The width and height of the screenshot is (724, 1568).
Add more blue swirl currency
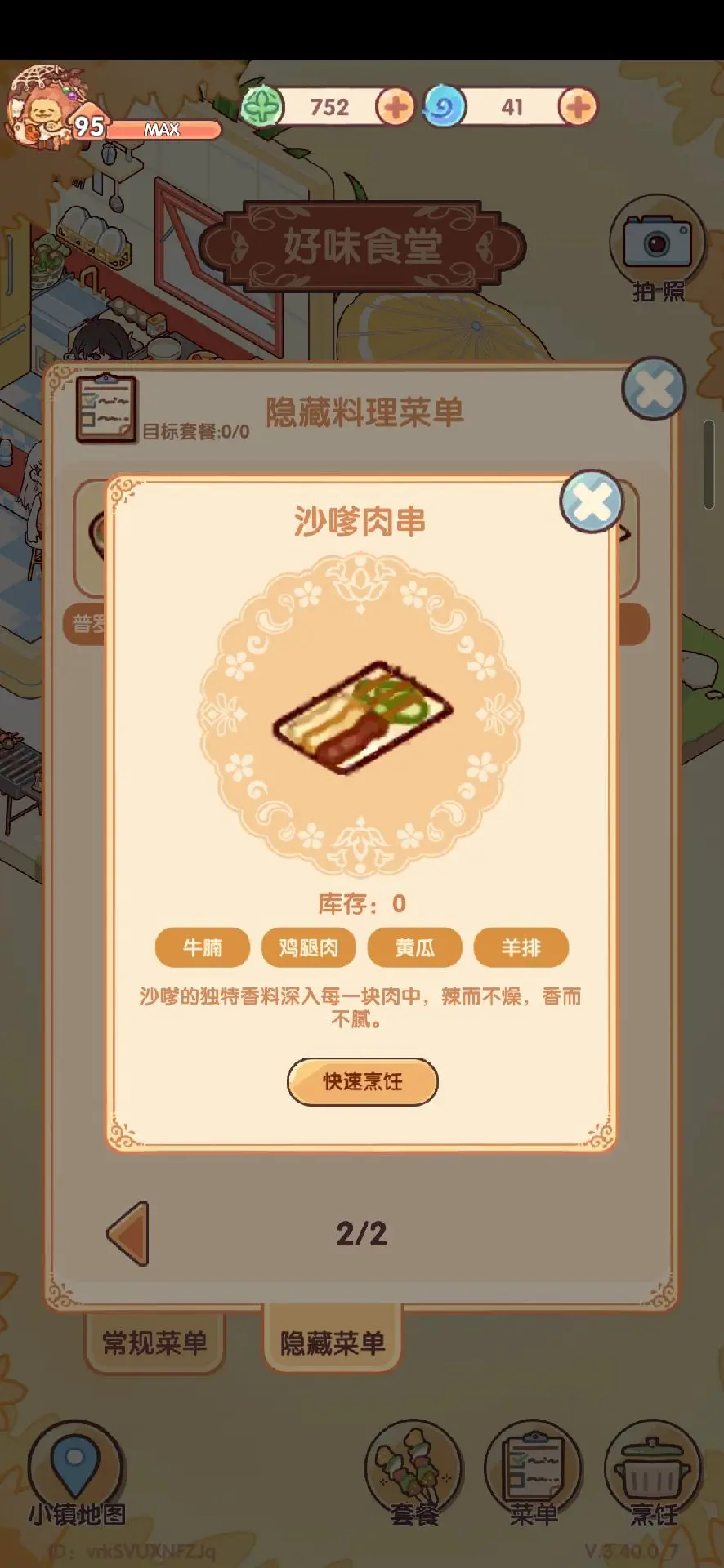(578, 107)
